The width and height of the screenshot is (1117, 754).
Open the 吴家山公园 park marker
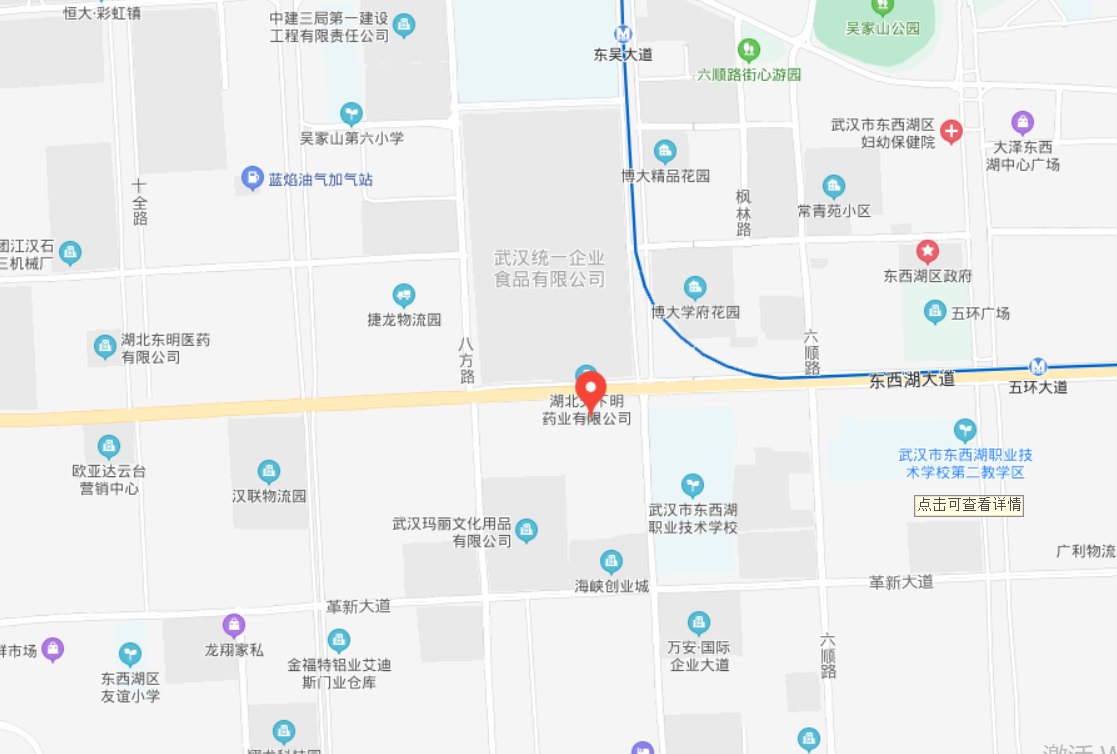point(882,7)
